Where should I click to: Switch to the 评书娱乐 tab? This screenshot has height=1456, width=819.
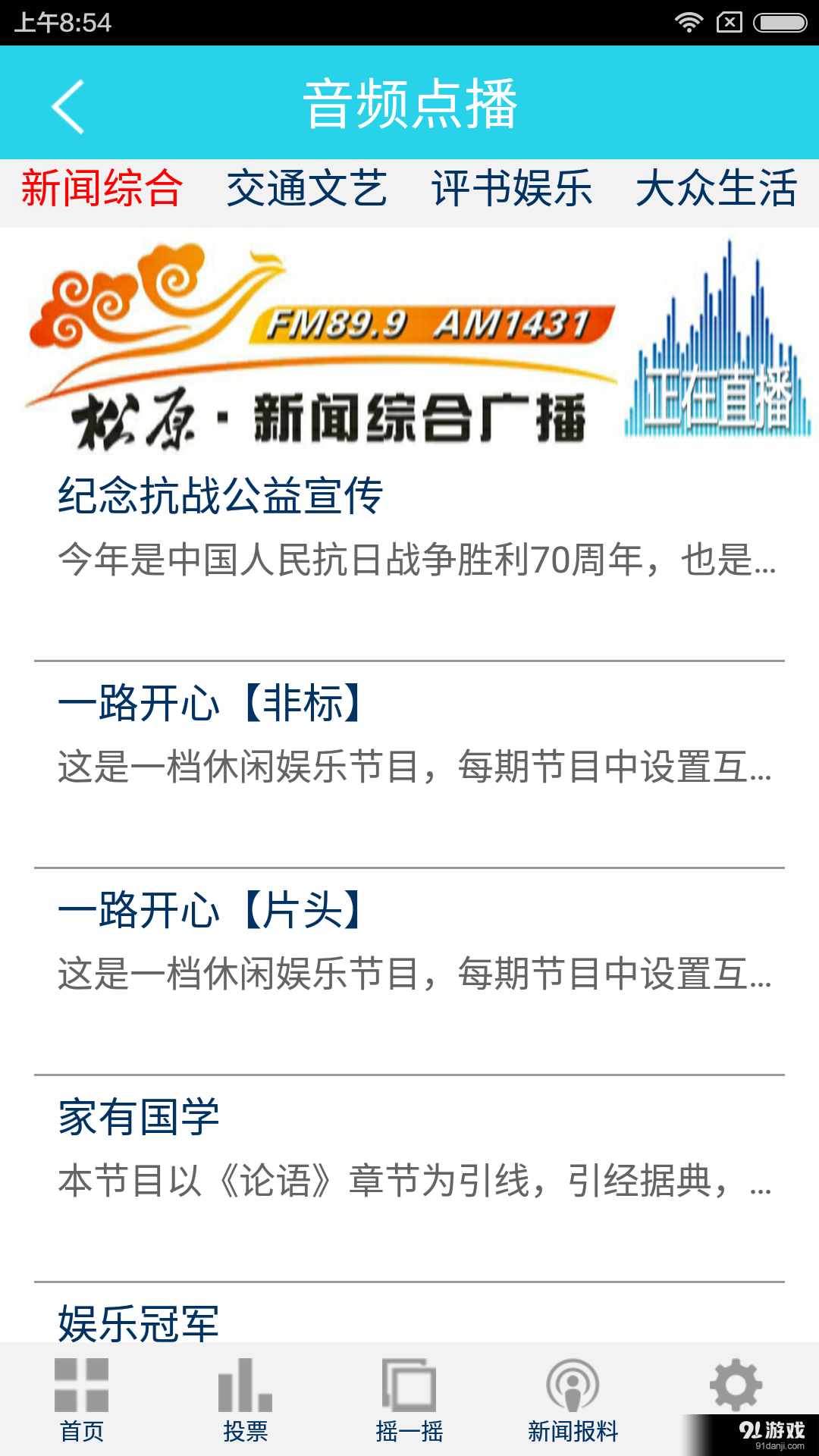(512, 189)
